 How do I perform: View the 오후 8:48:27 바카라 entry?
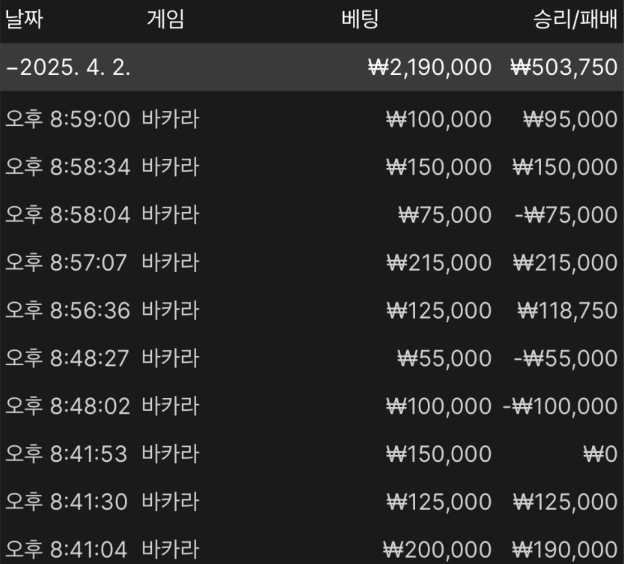coord(310,358)
